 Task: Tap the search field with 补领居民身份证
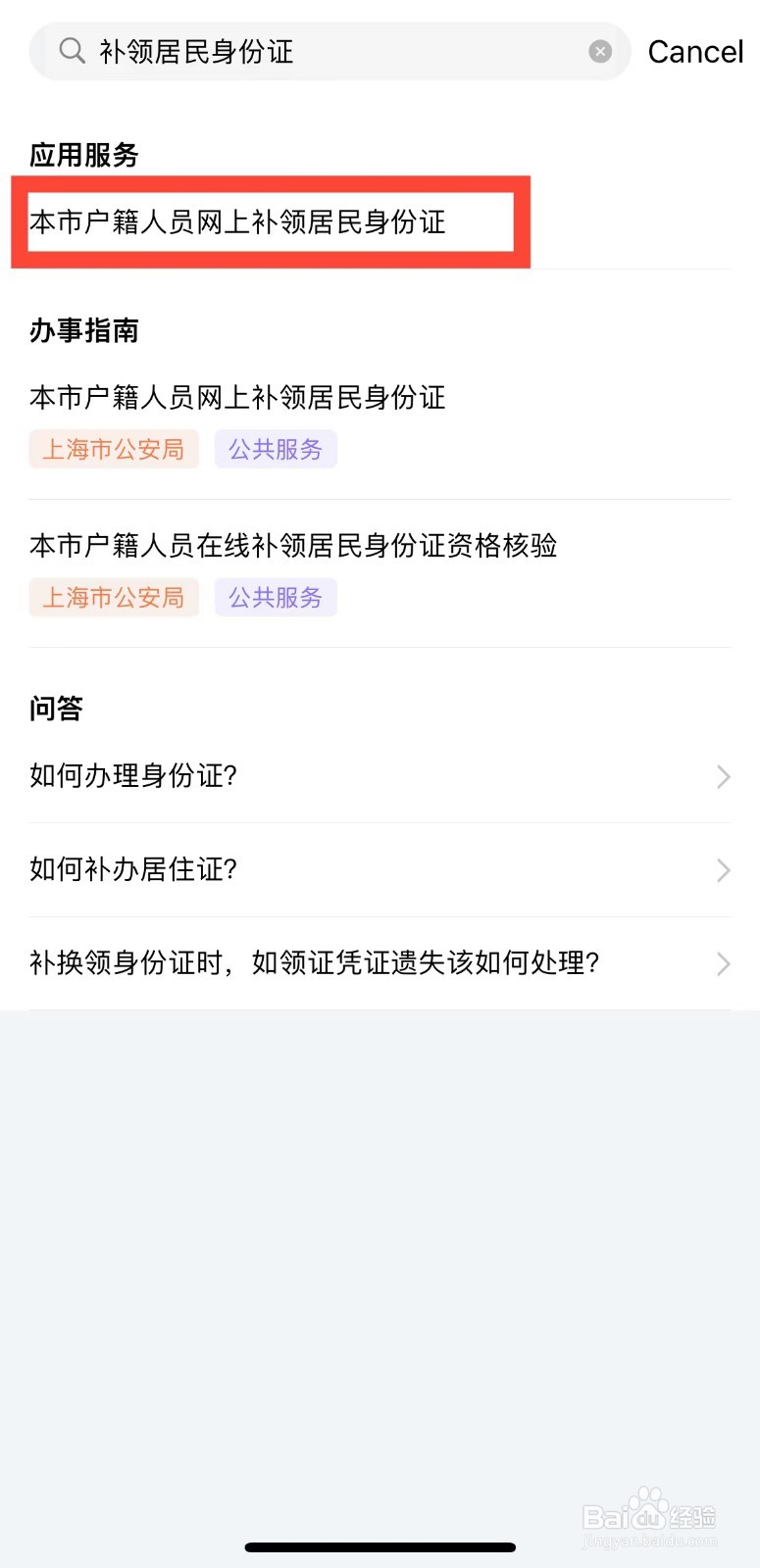[329, 51]
